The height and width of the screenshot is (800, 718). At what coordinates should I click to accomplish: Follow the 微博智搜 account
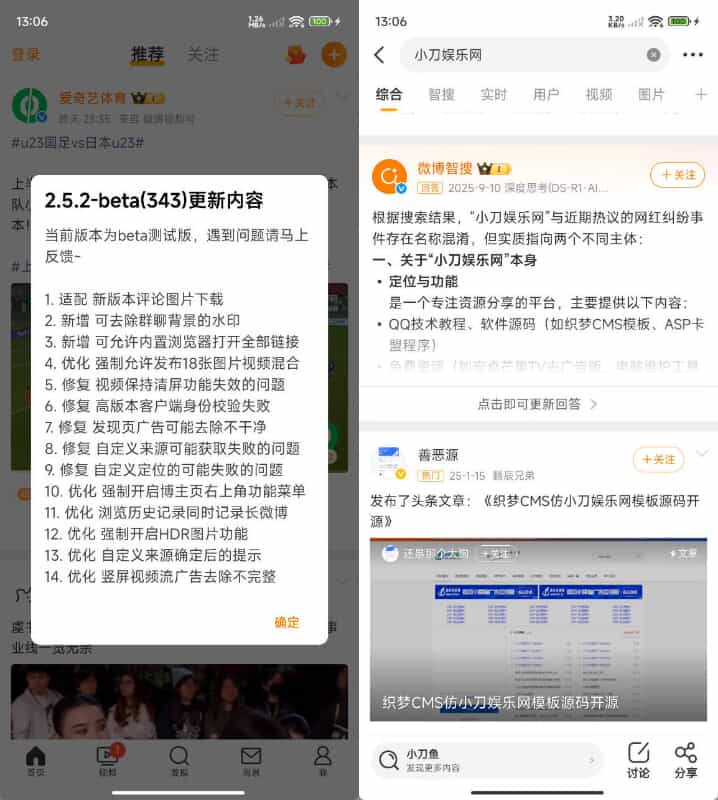[677, 175]
